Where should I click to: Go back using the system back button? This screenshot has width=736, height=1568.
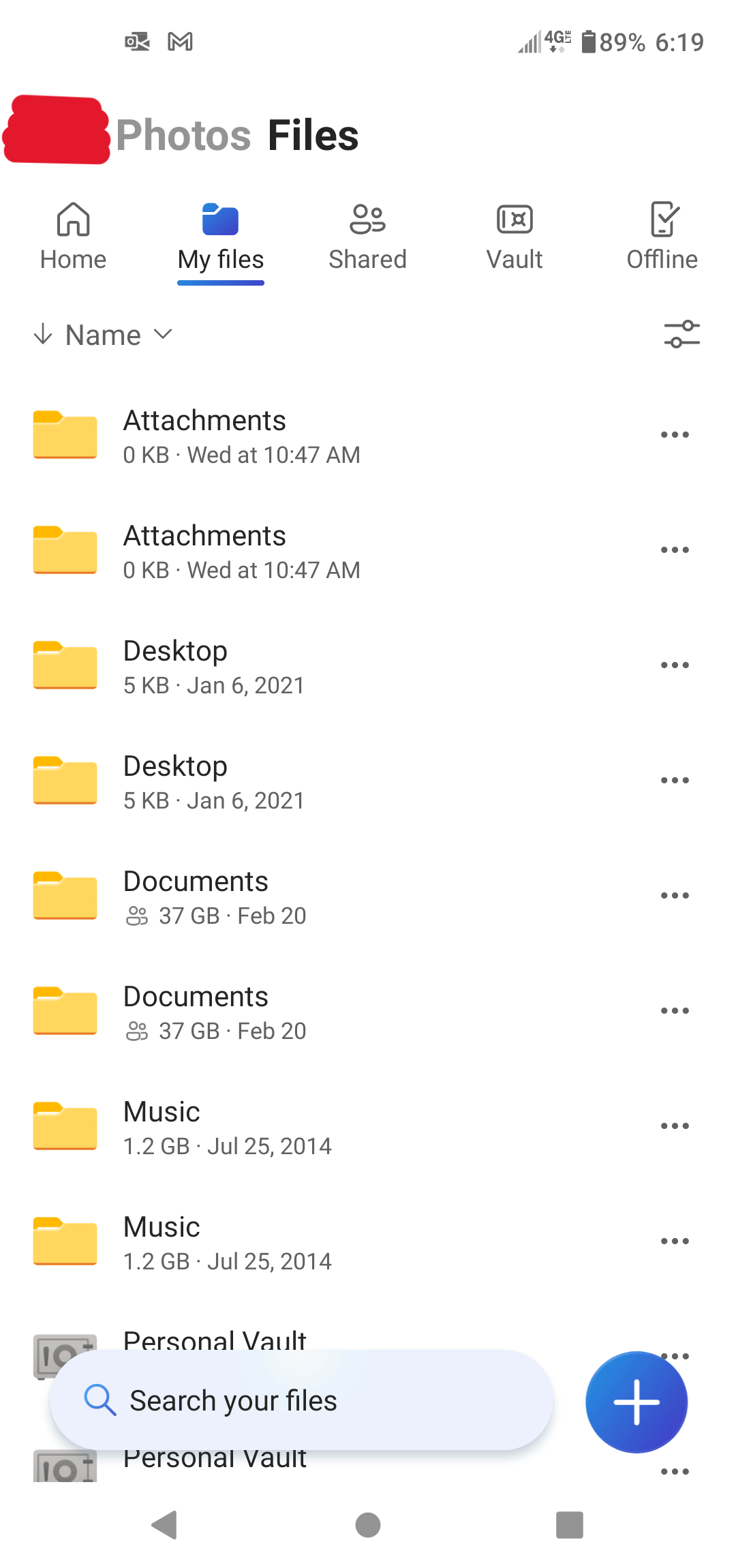[x=165, y=1525]
